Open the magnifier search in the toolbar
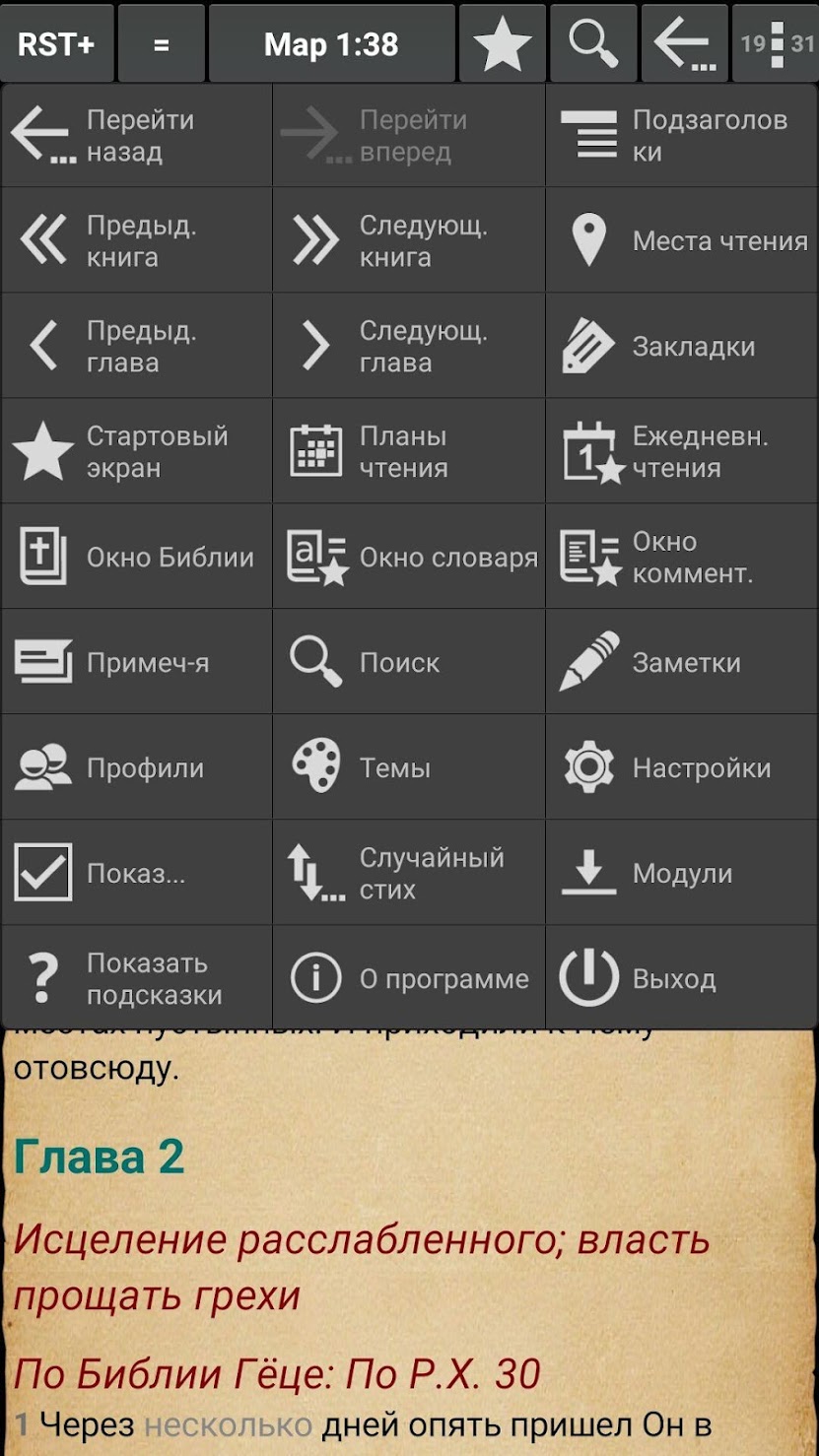 click(x=593, y=44)
